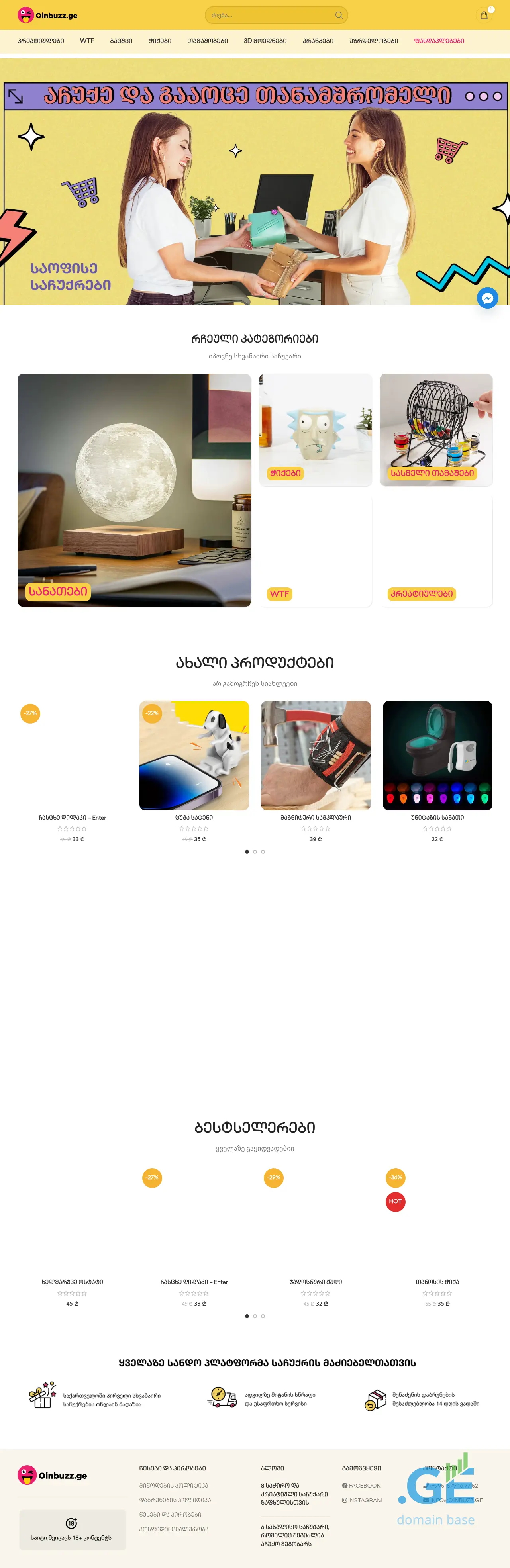Viewport: 510px width, 1568px height.
Task: Open თანოსის ჭიქა bestseller product
Action: coord(437,1282)
